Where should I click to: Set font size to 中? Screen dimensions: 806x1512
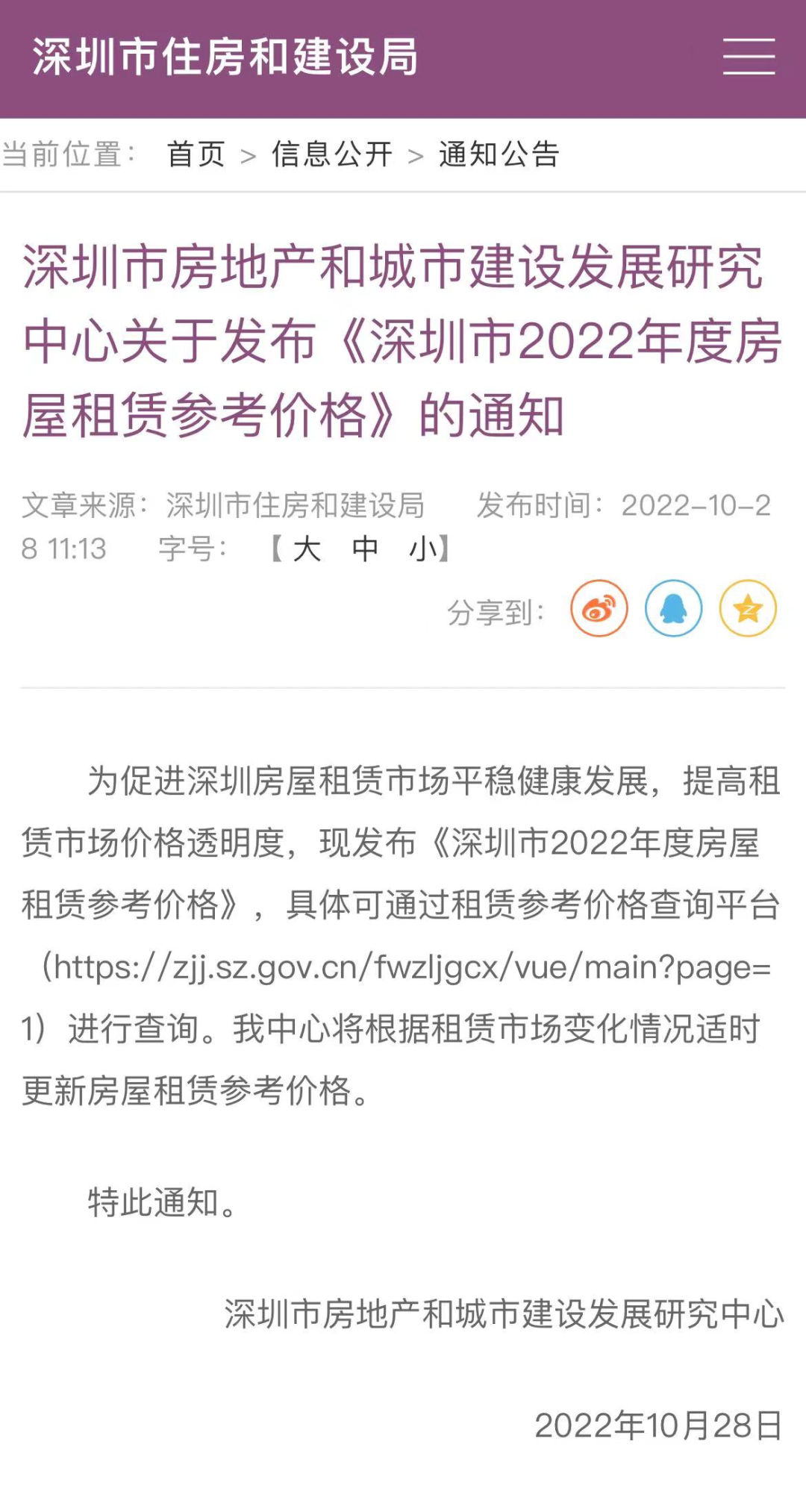(x=365, y=549)
